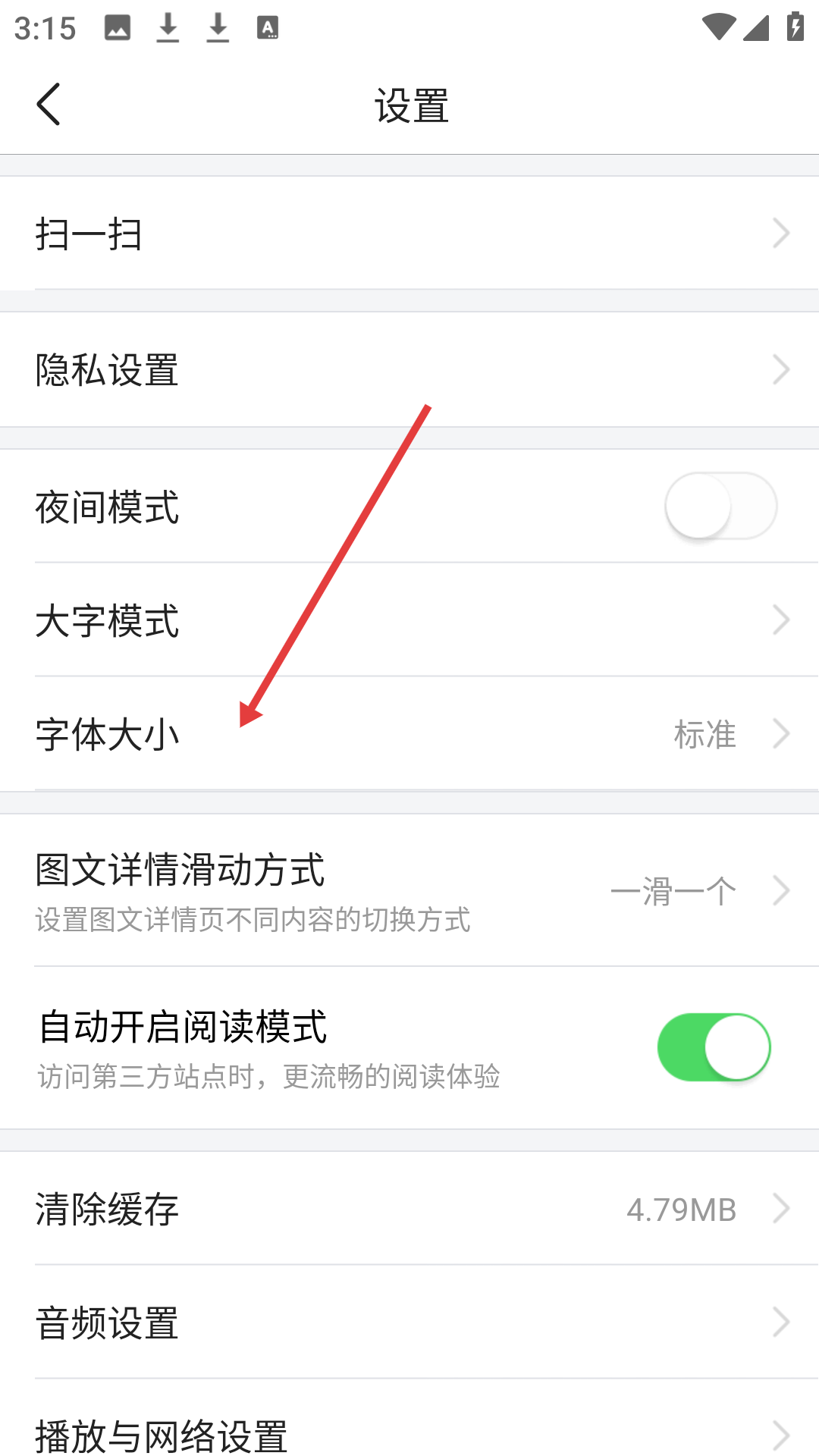Viewport: 819px width, 1456px height.
Task: Open the 大字模式 option
Action: coord(409,620)
